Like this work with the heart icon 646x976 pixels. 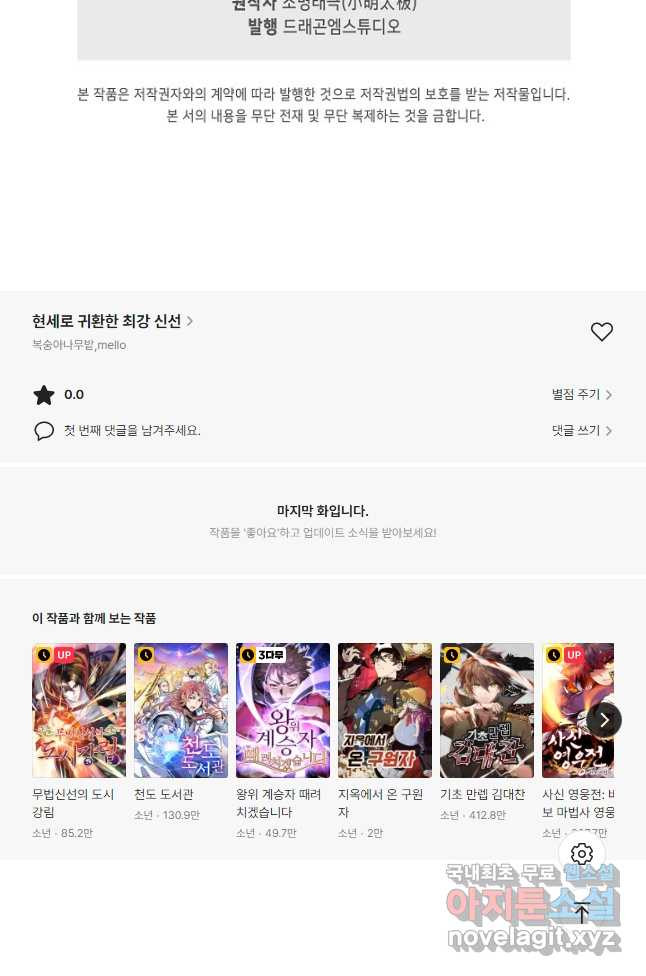coord(601,332)
